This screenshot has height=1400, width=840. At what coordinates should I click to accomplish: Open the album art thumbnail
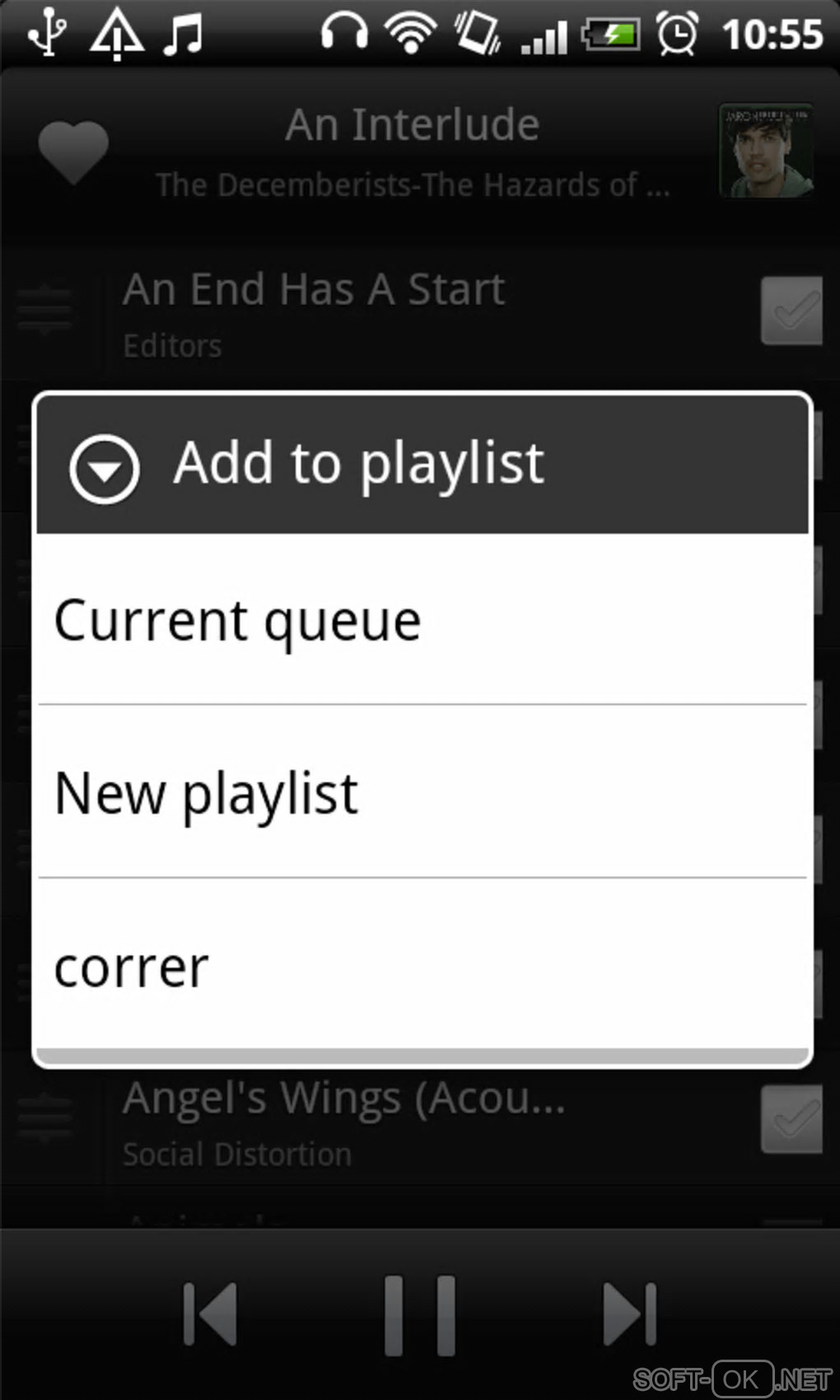tap(766, 151)
